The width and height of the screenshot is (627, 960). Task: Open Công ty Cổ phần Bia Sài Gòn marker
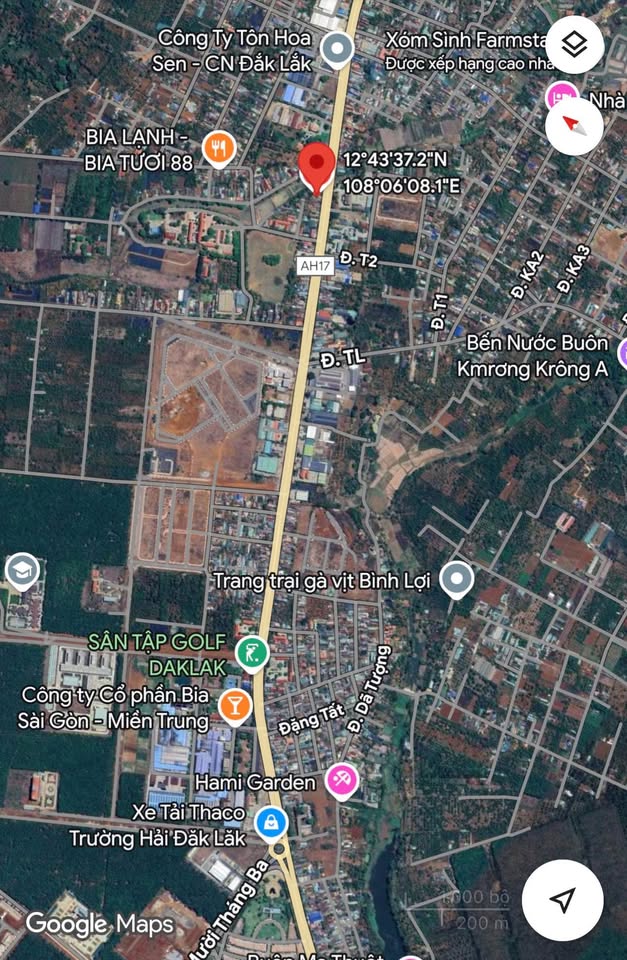234,706
